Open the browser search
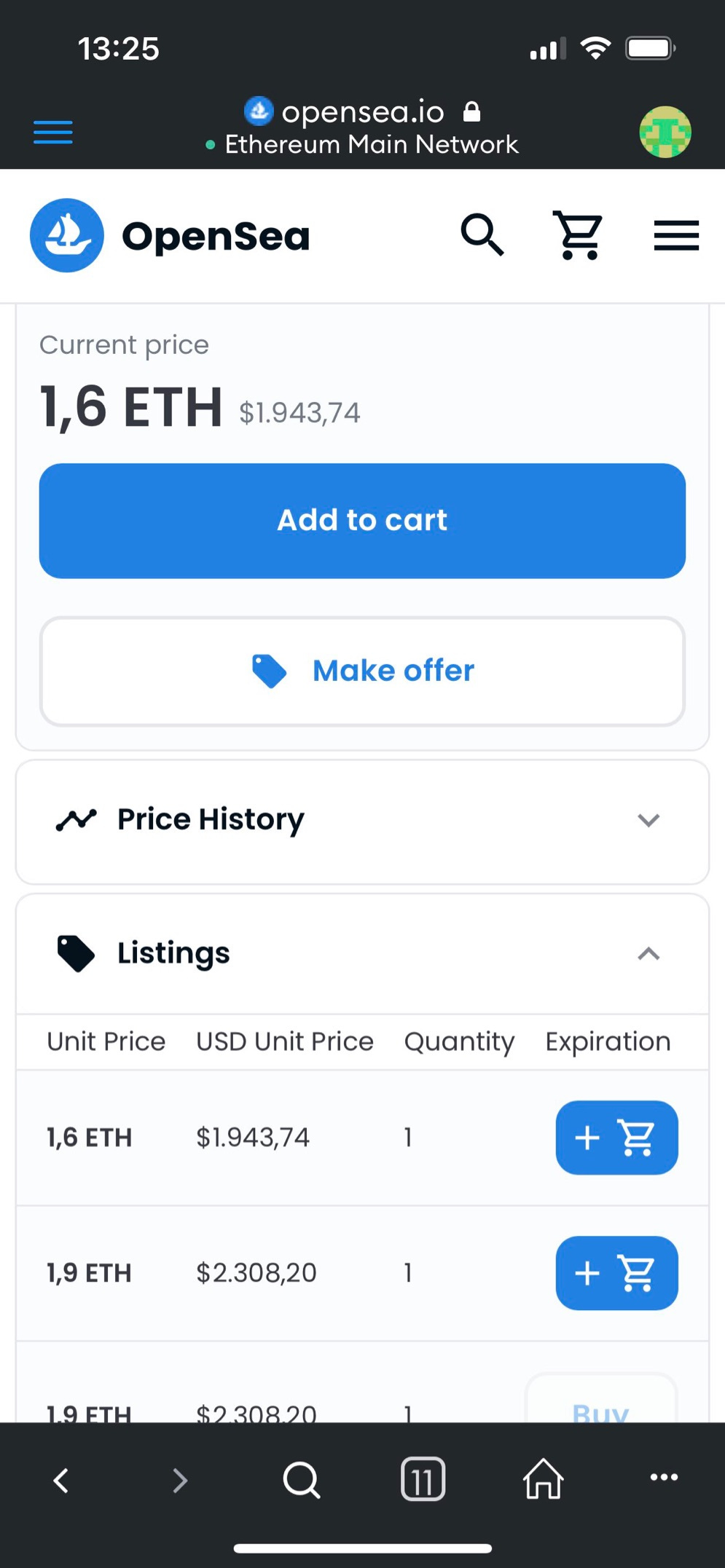This screenshot has height=1568, width=725. pyautogui.click(x=301, y=1480)
